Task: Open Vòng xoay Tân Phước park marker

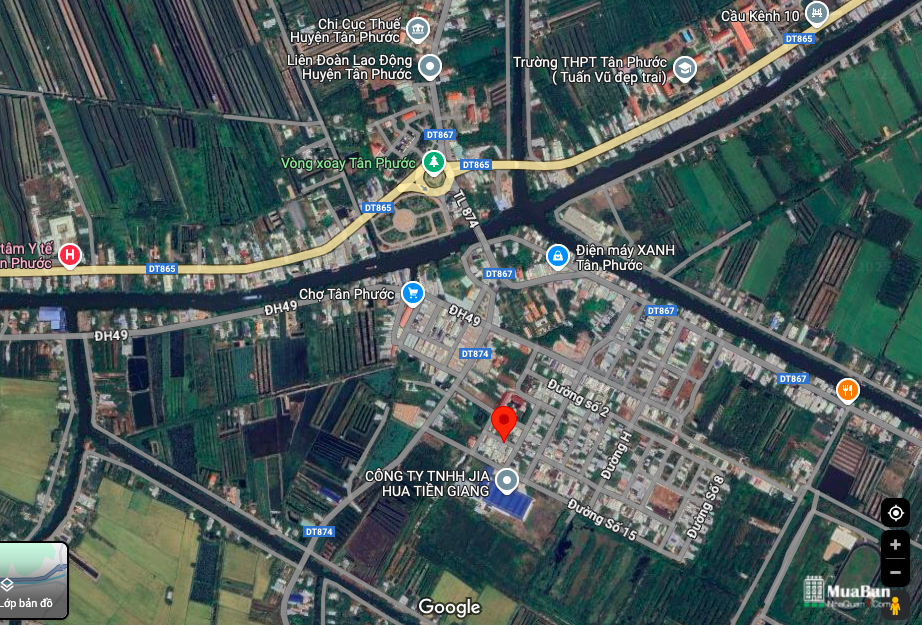Action: tap(433, 162)
